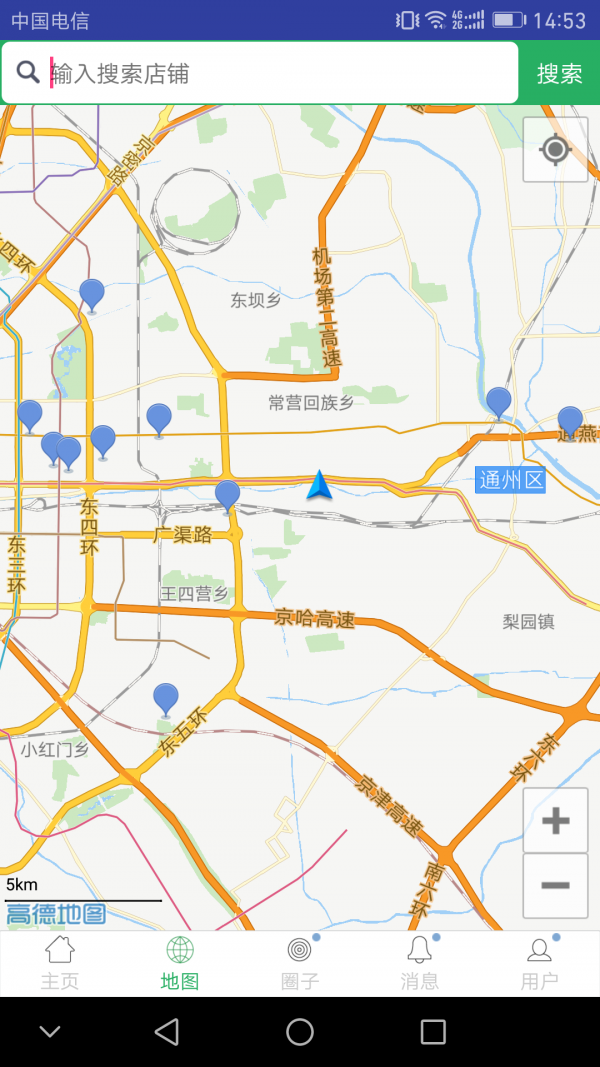
Task: Switch to the 主页 tab
Action: point(60,964)
